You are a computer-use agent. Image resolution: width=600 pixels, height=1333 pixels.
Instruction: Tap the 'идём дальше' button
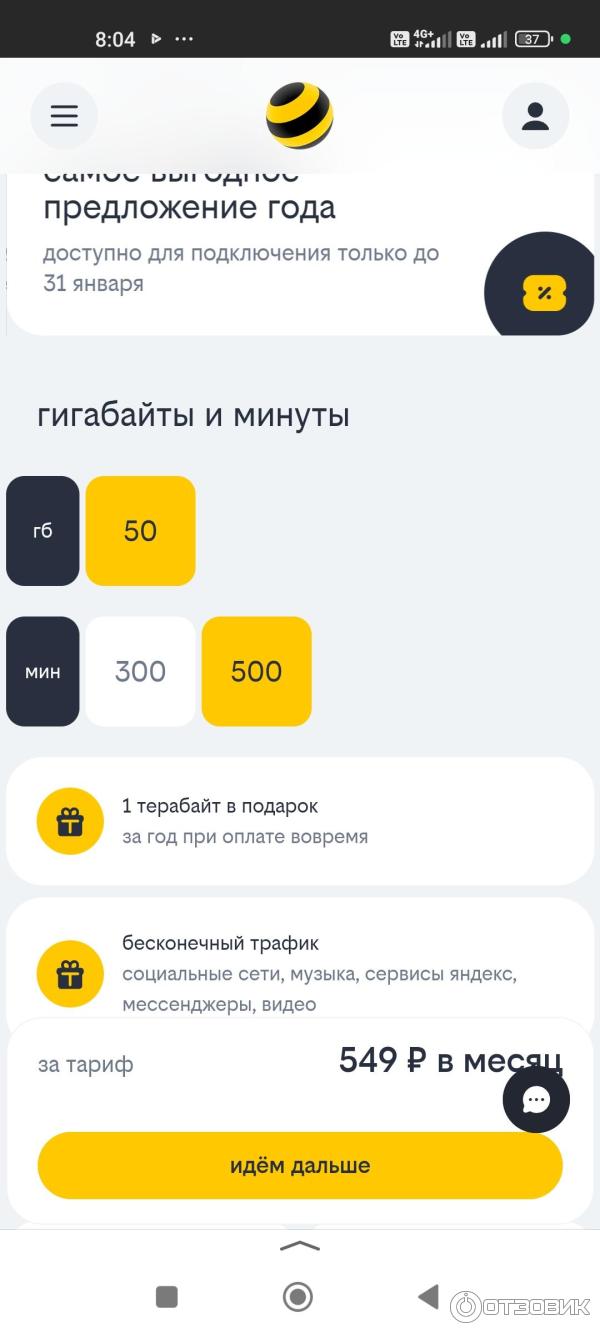(300, 1165)
